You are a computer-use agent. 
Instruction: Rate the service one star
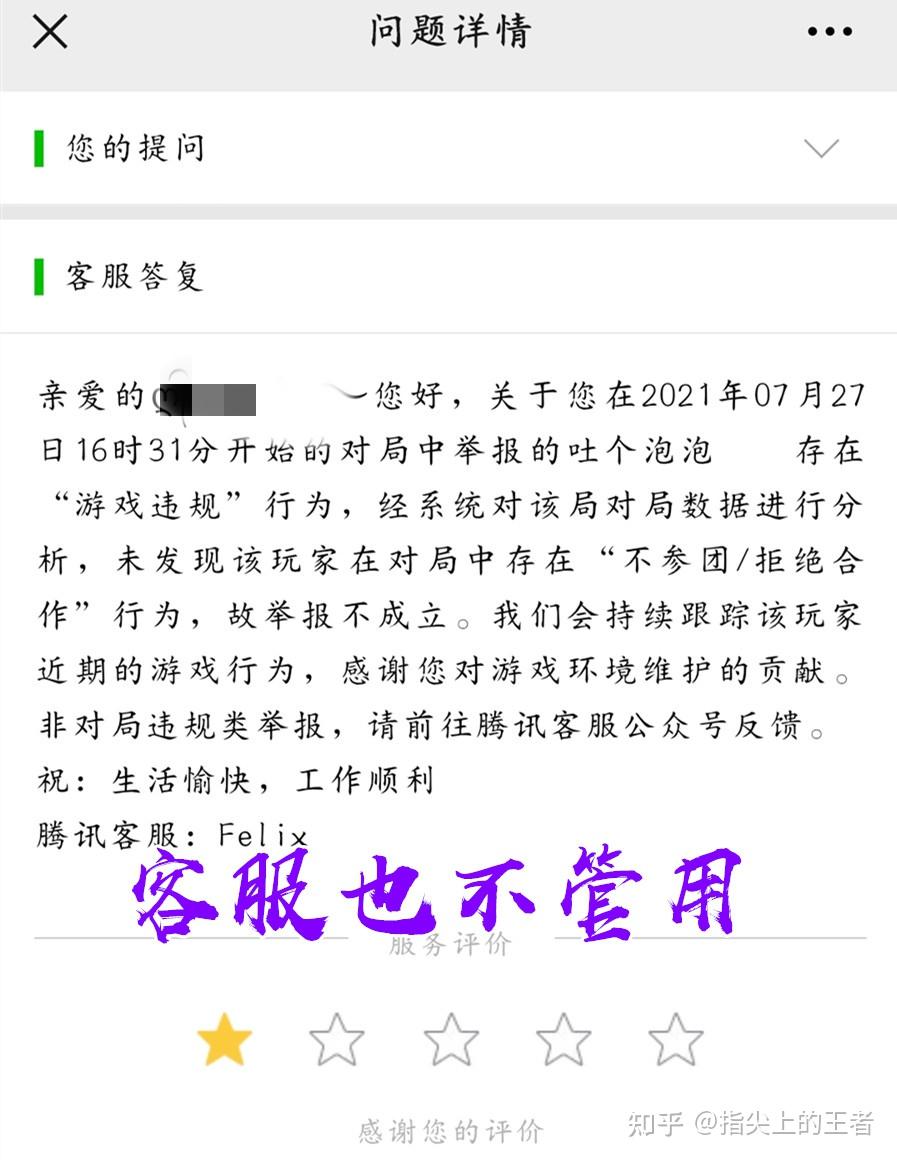224,1040
